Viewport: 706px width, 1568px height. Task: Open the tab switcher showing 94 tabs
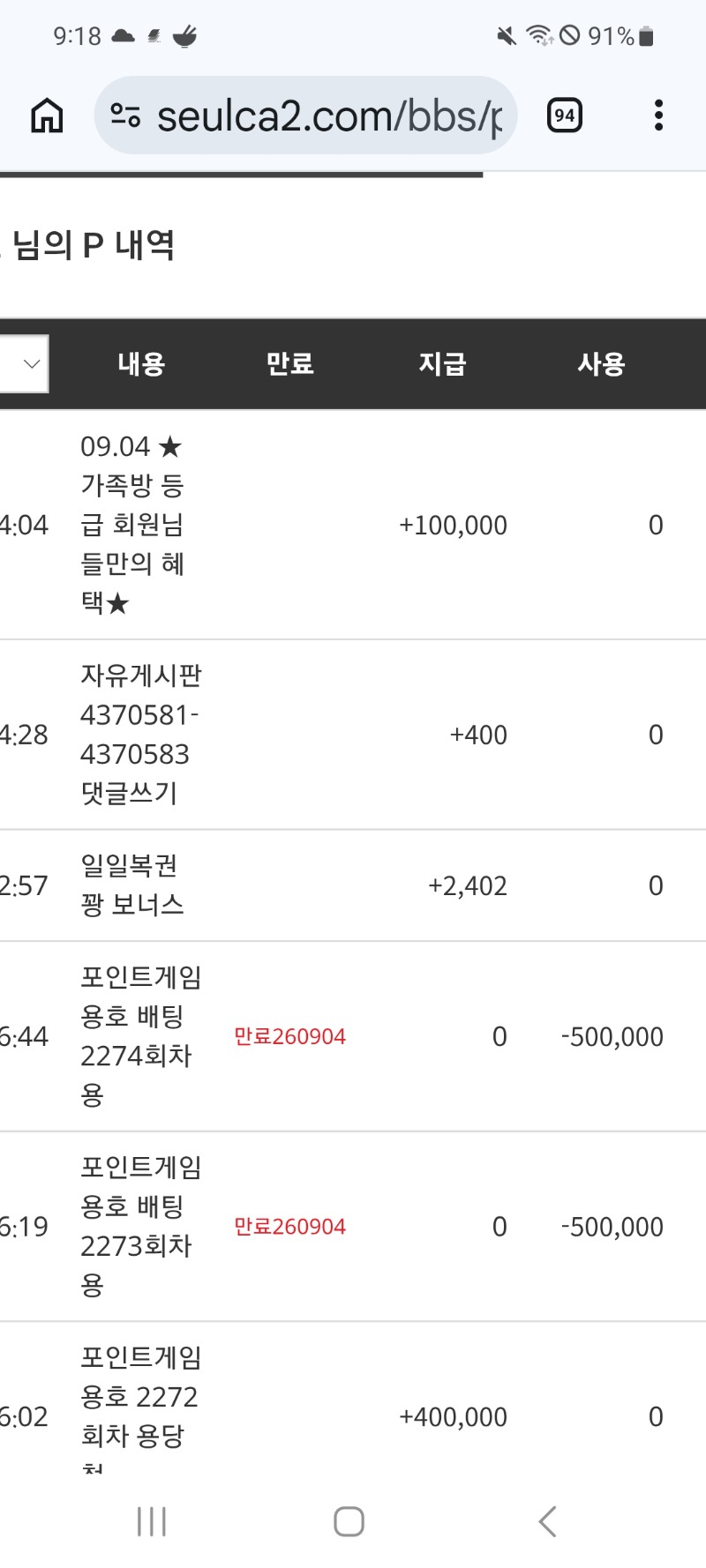[565, 116]
